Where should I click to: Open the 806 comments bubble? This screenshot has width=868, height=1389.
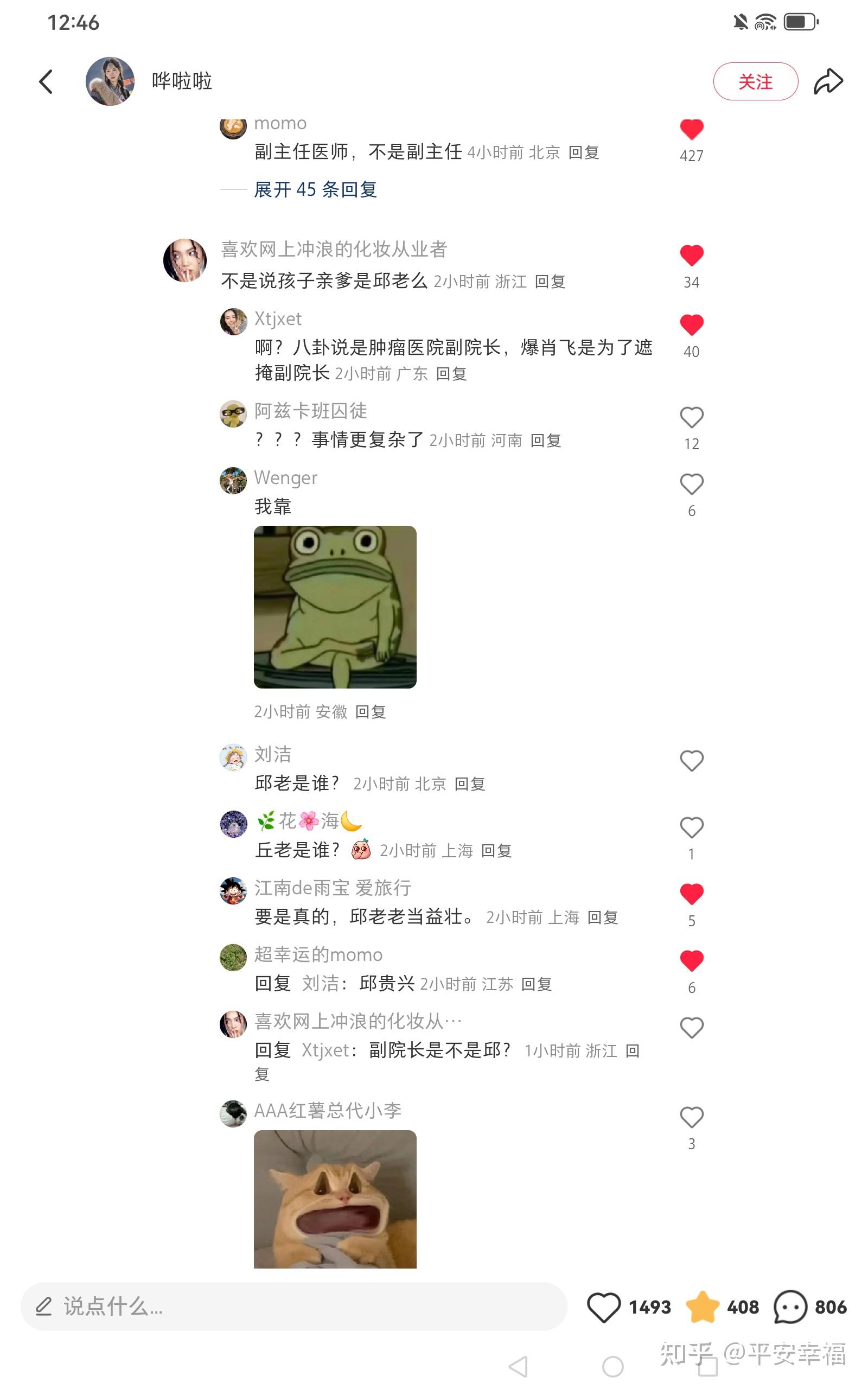[790, 1307]
